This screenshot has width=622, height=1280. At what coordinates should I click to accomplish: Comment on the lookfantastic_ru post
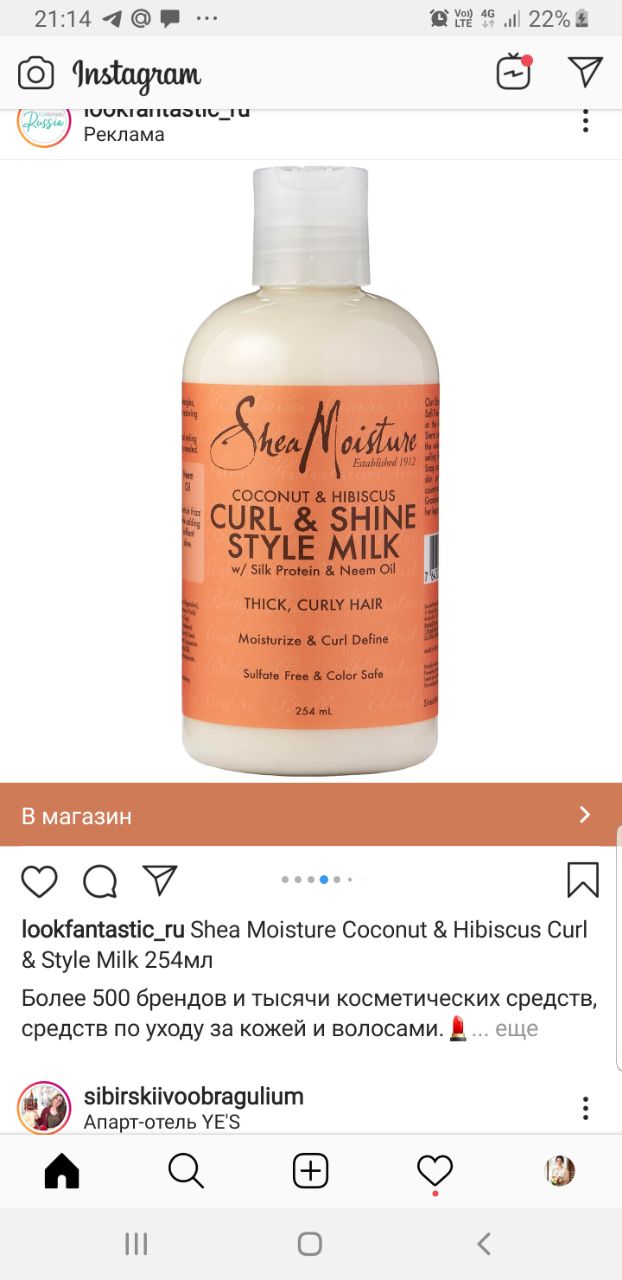coord(100,880)
